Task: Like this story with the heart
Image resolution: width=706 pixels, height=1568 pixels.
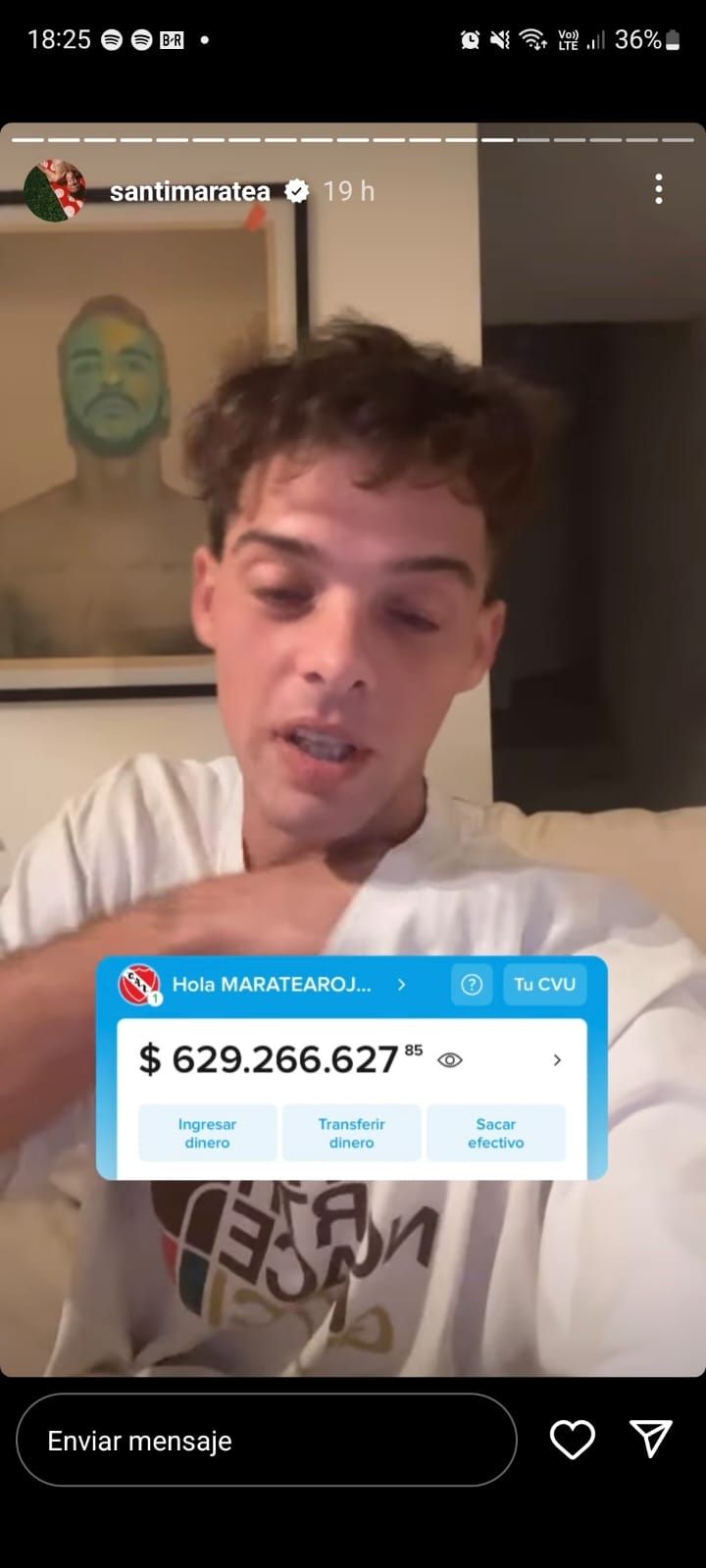Action: [573, 1440]
